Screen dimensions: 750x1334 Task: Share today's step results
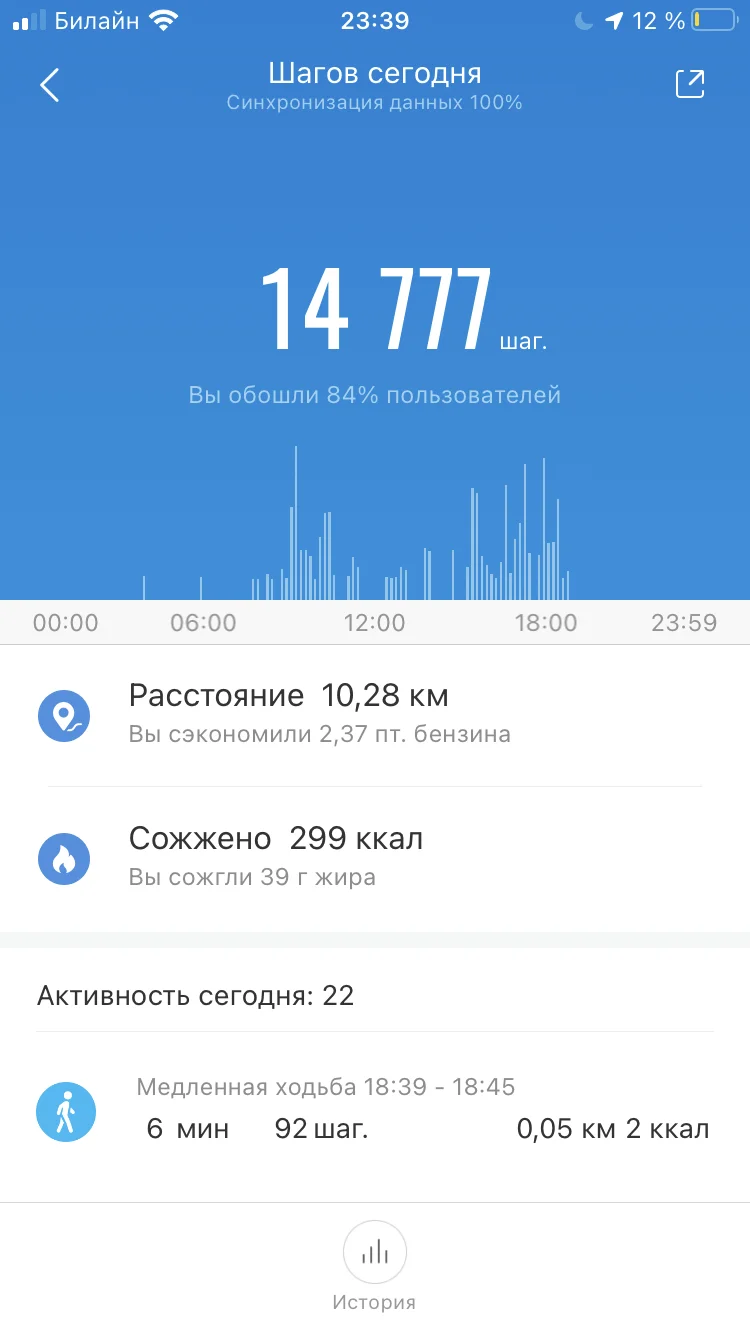pos(690,84)
